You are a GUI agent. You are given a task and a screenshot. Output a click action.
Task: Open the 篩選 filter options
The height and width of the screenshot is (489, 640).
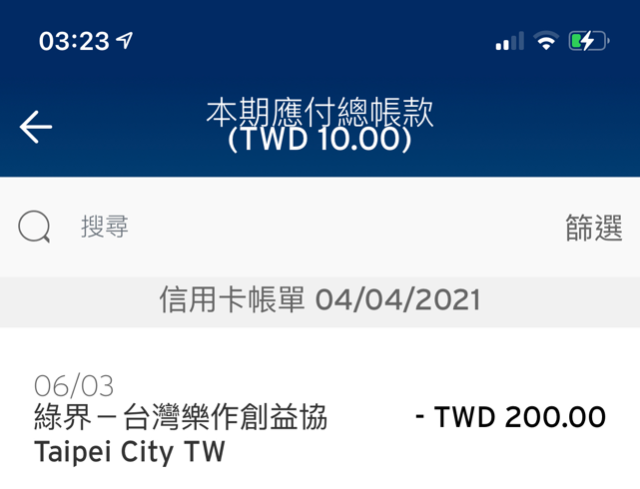click(x=593, y=228)
